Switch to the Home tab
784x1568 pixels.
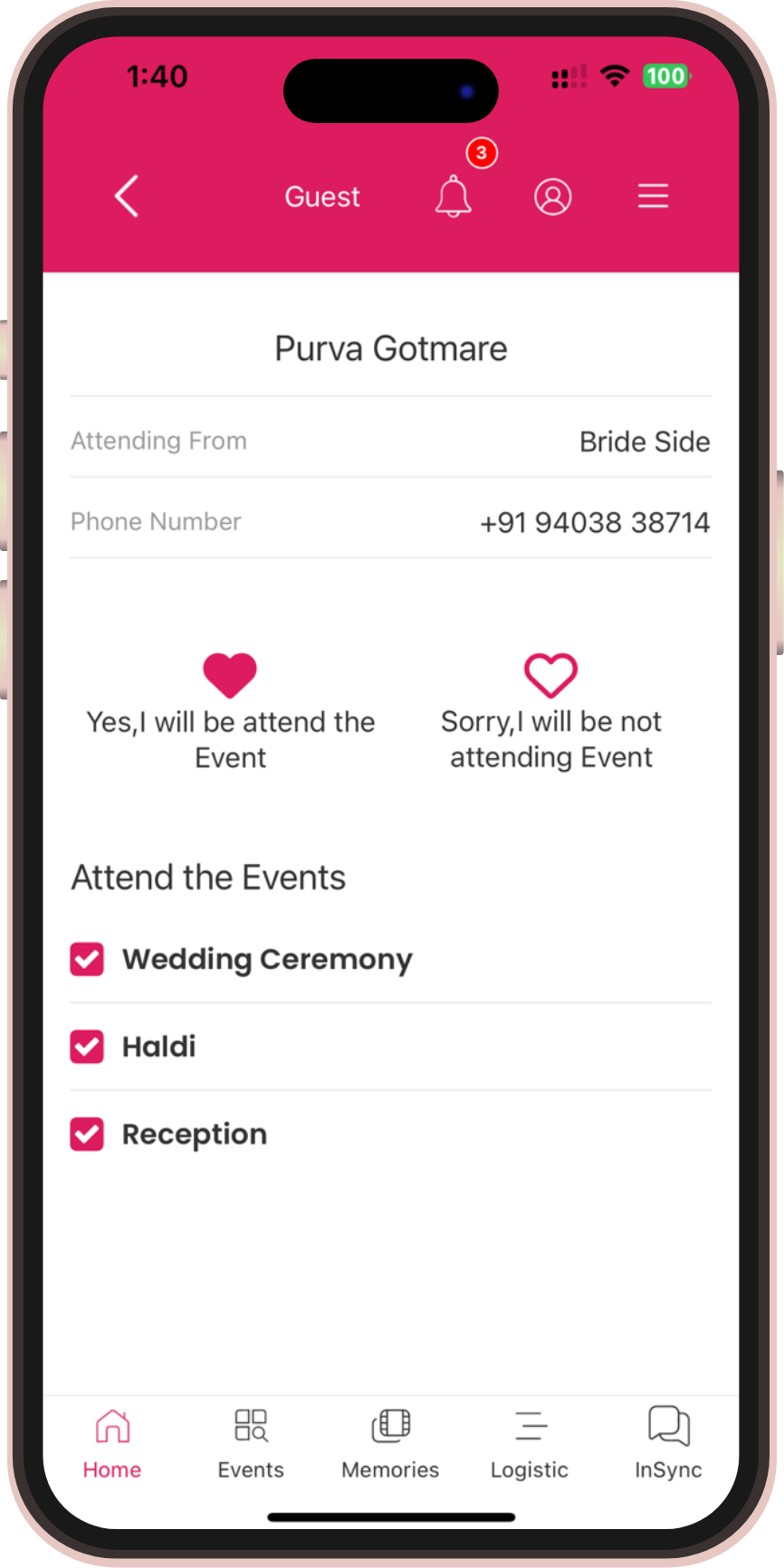click(112, 1443)
